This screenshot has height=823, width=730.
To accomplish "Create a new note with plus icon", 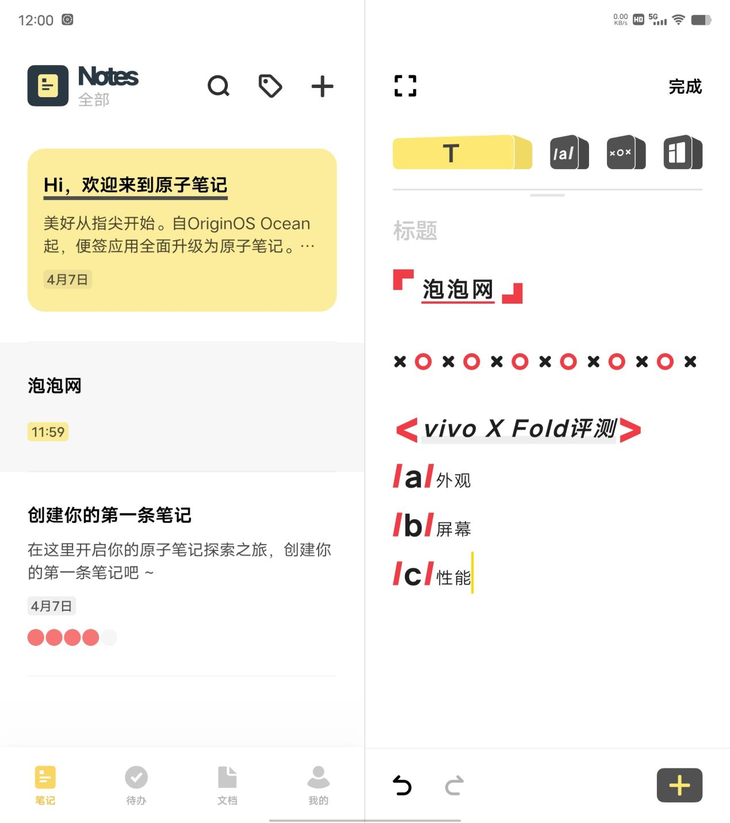I will coord(322,86).
